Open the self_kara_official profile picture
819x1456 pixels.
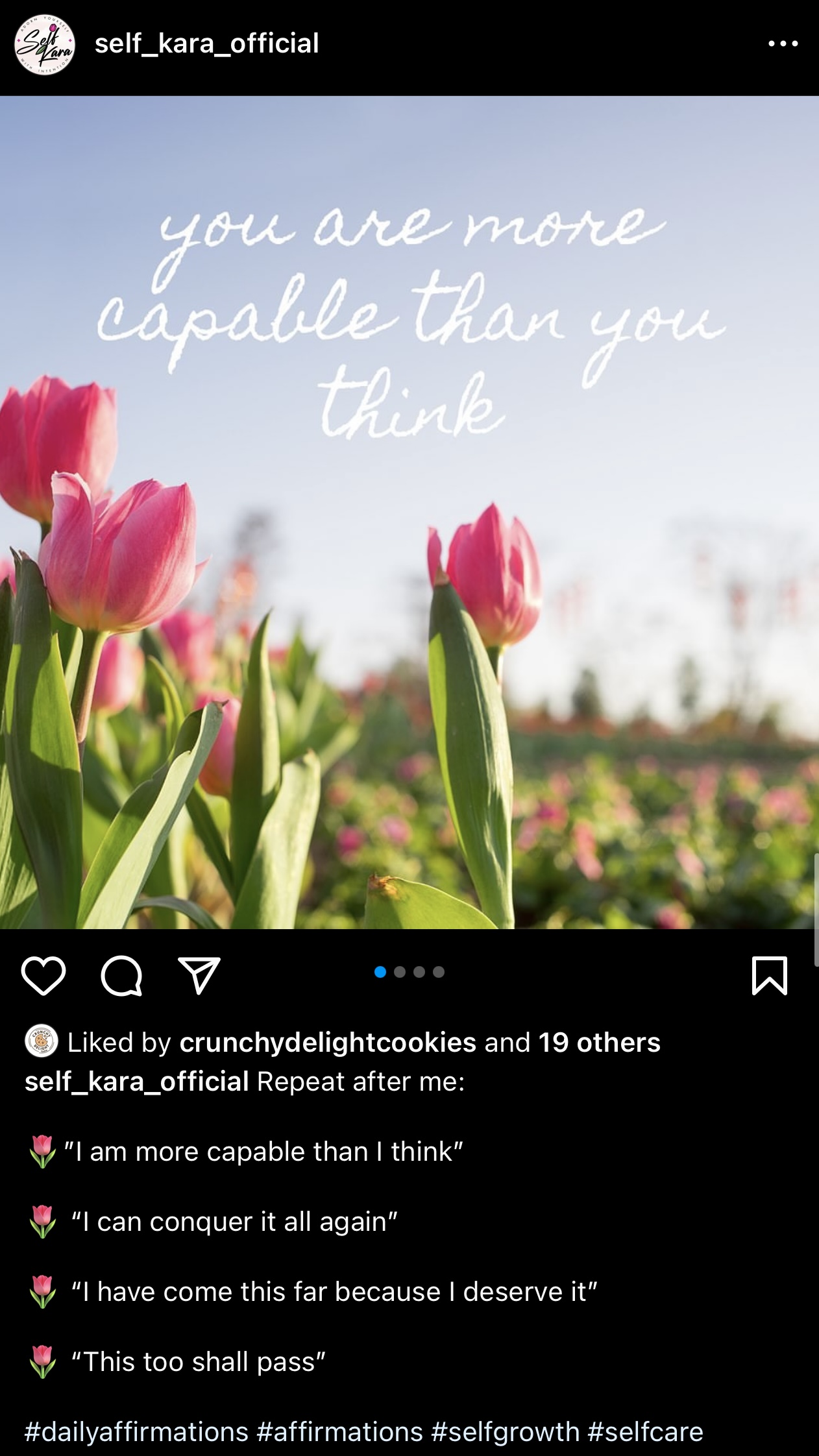[45, 45]
